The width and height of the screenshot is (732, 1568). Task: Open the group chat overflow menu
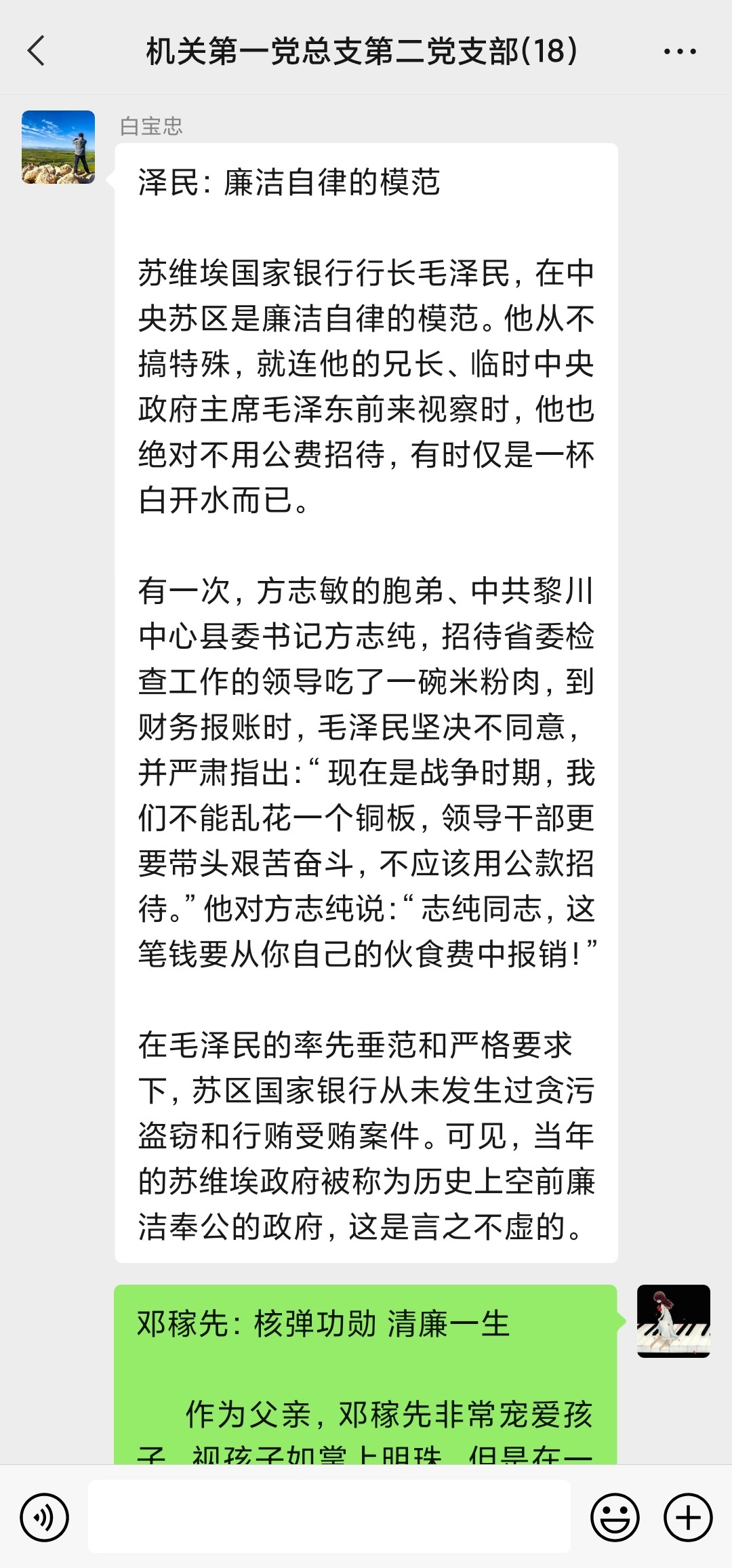[x=679, y=52]
